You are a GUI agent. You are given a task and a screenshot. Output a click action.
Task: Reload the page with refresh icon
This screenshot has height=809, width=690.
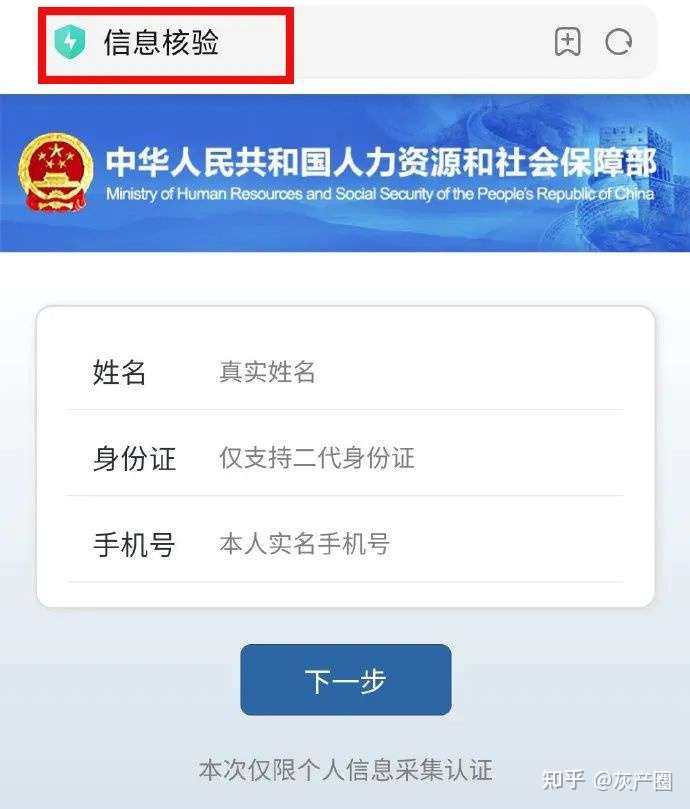(x=619, y=42)
